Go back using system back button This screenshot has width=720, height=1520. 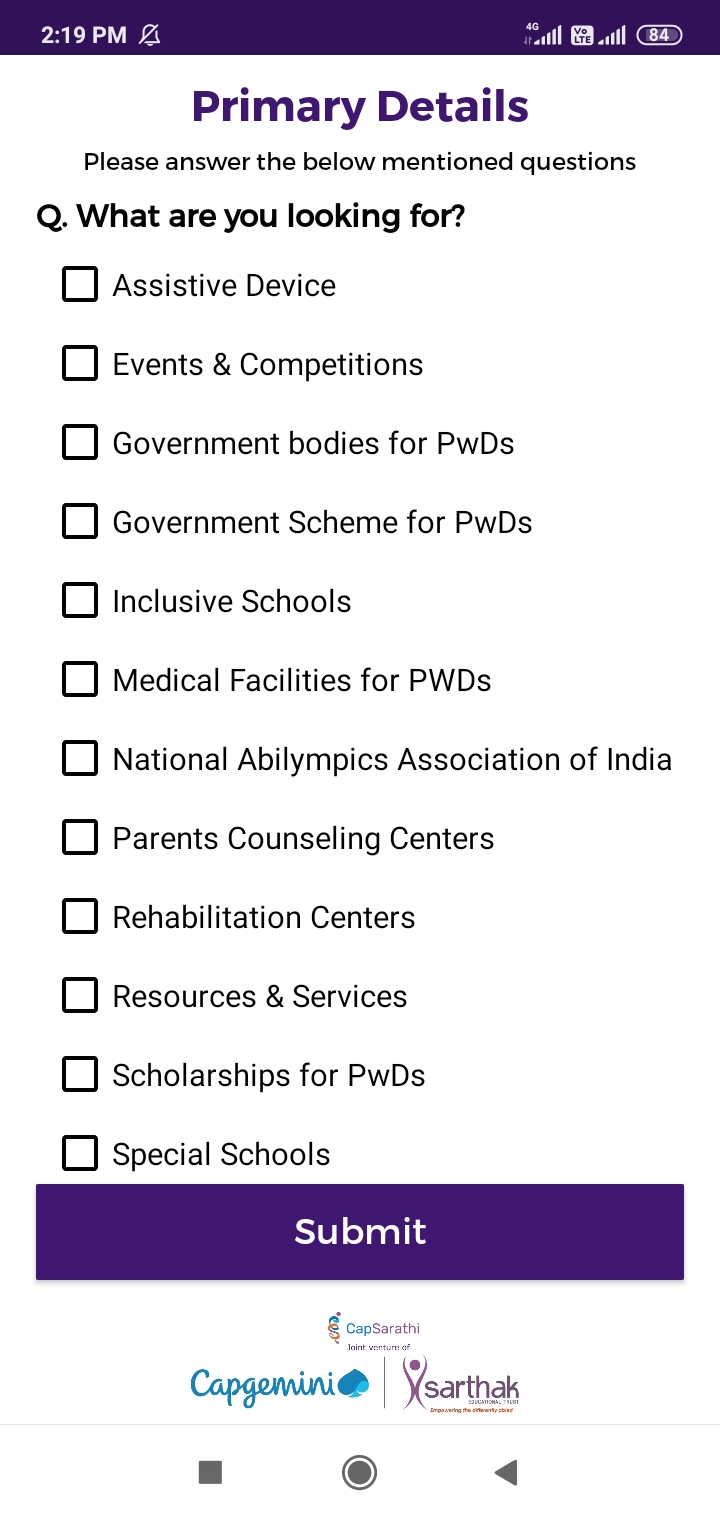[x=506, y=1472]
